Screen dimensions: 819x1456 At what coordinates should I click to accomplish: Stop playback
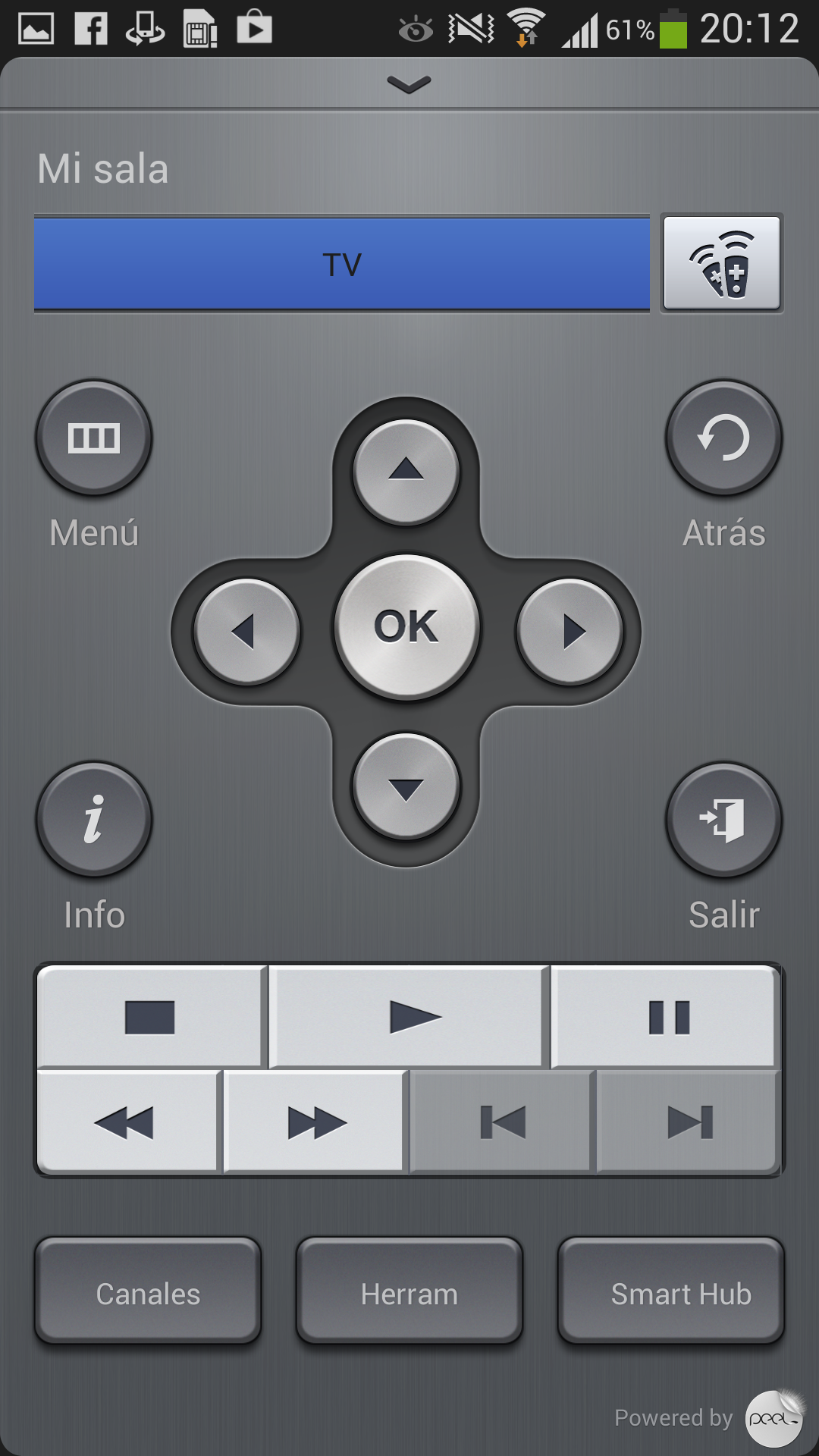pyautogui.click(x=150, y=1017)
